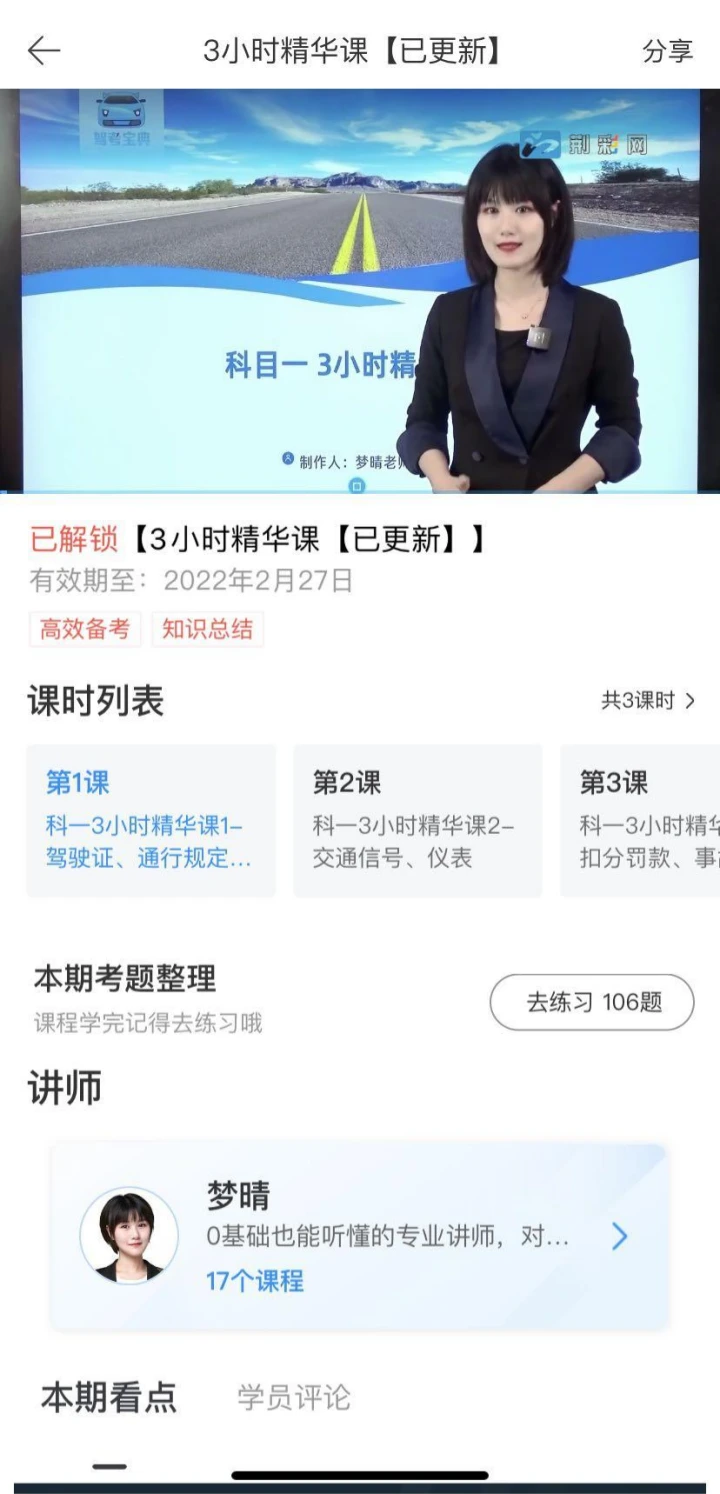
Task: Open the 第3课 lesson card
Action: (x=640, y=820)
